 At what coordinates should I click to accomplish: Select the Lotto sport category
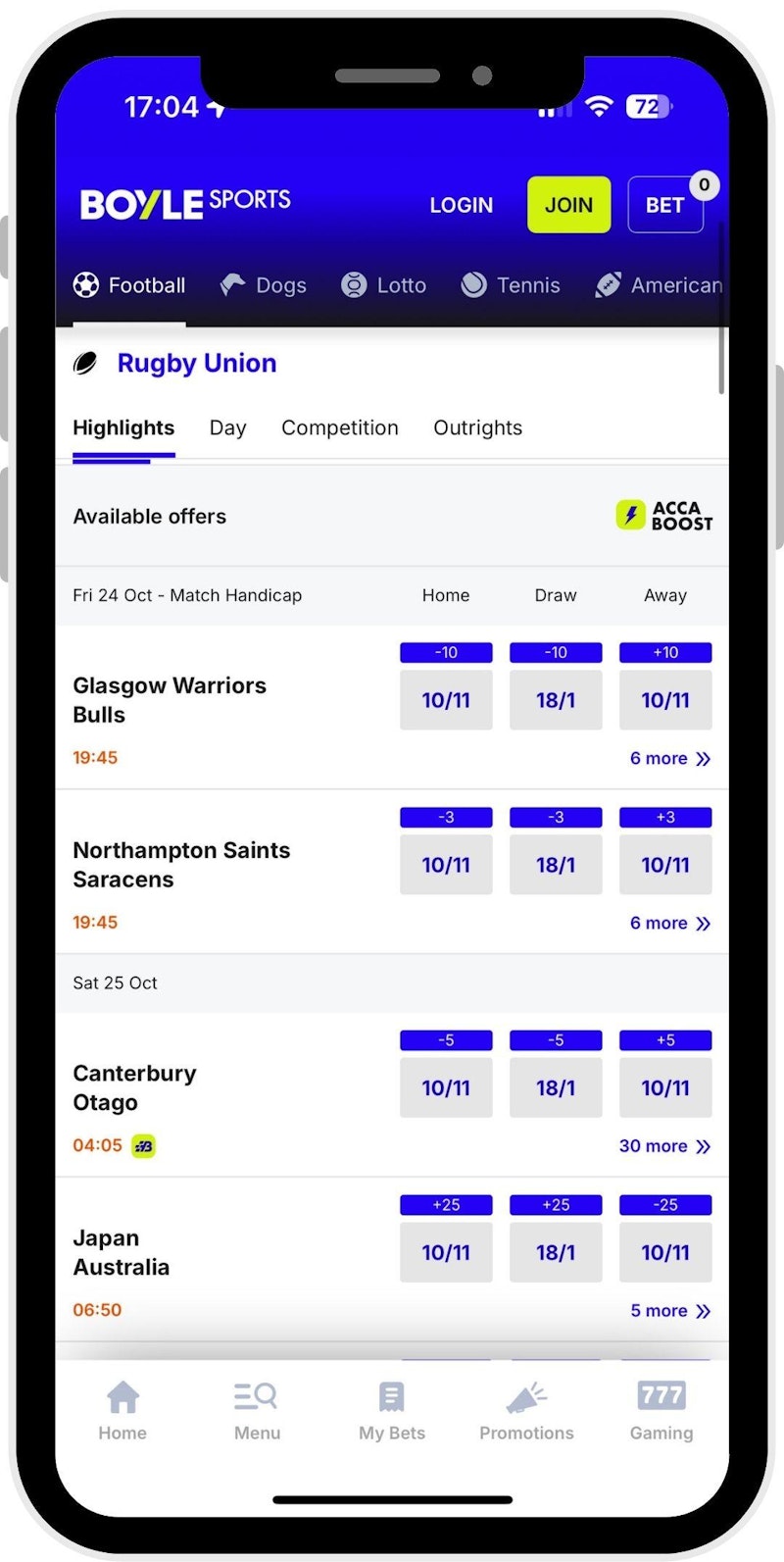point(383,285)
